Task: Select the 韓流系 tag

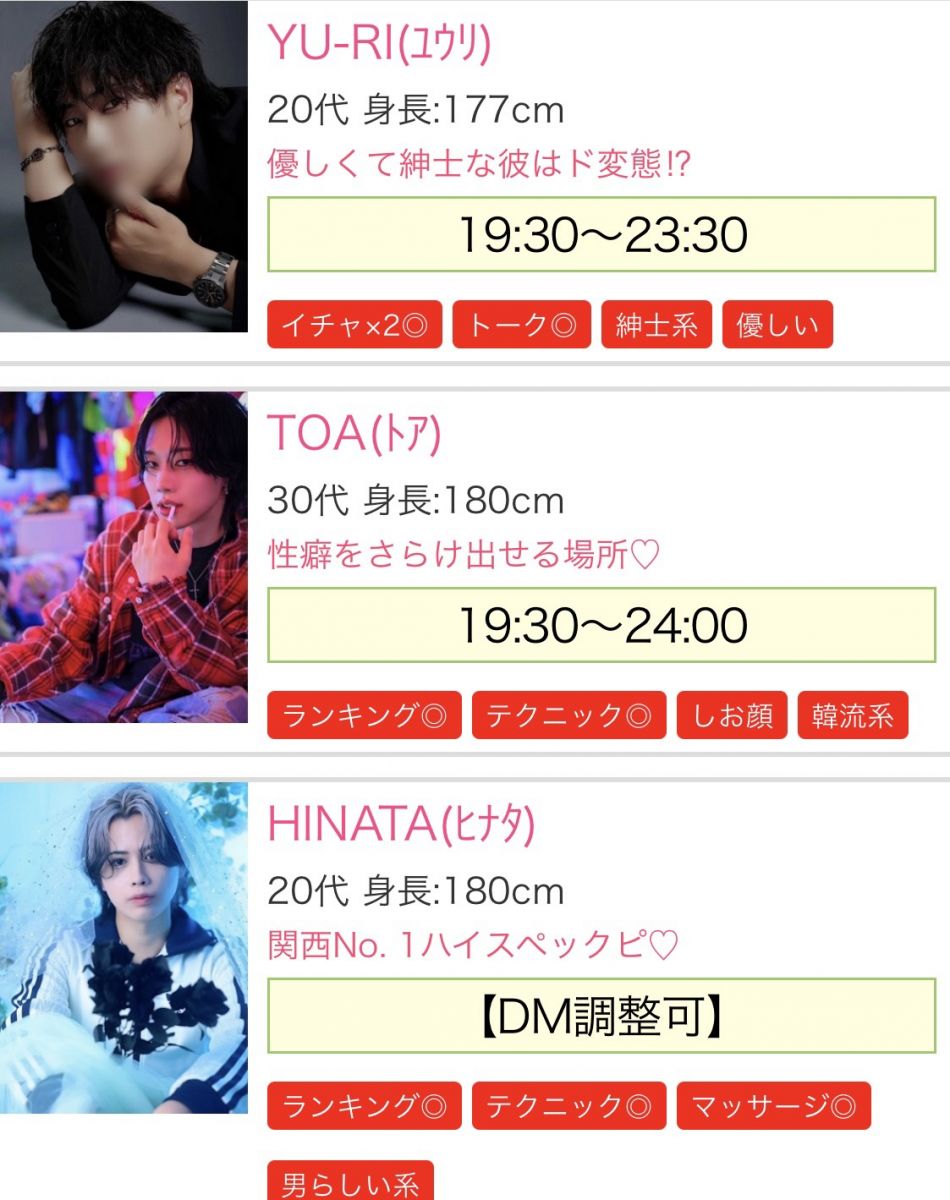Action: (852, 716)
